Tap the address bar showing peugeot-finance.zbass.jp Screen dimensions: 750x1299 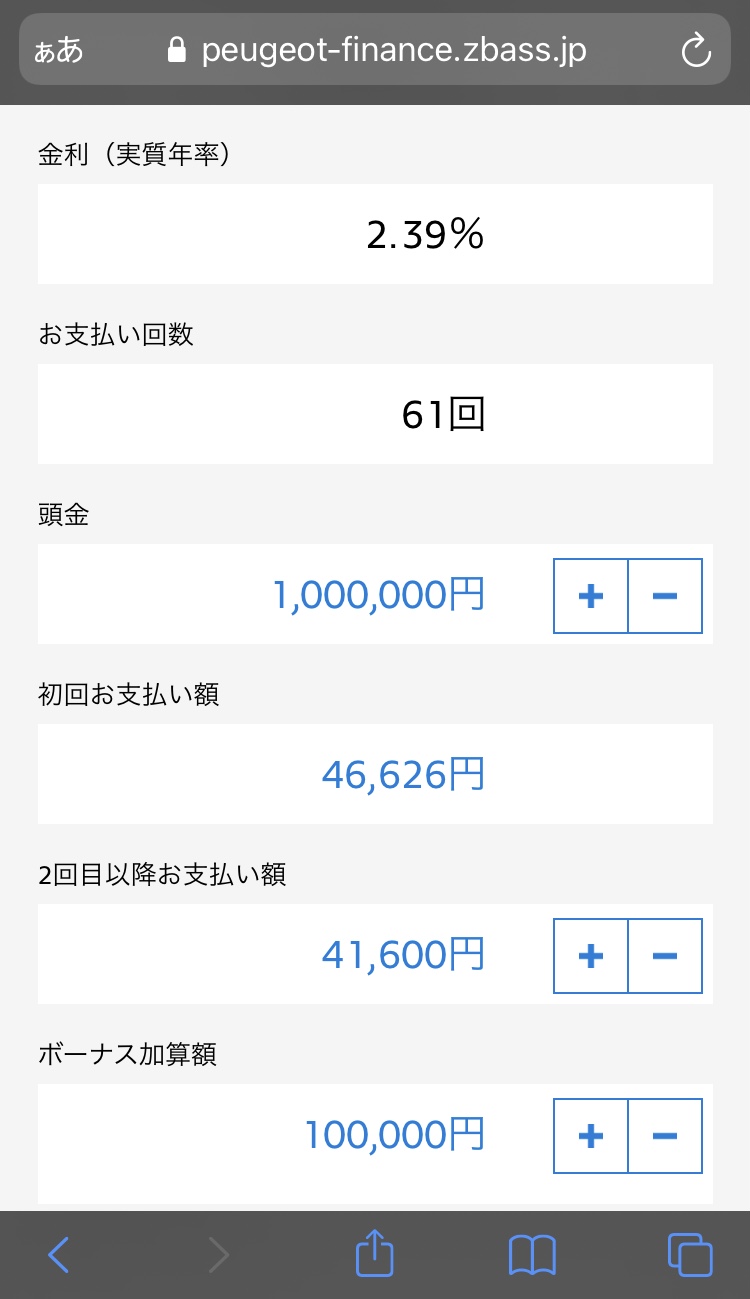[x=395, y=48]
